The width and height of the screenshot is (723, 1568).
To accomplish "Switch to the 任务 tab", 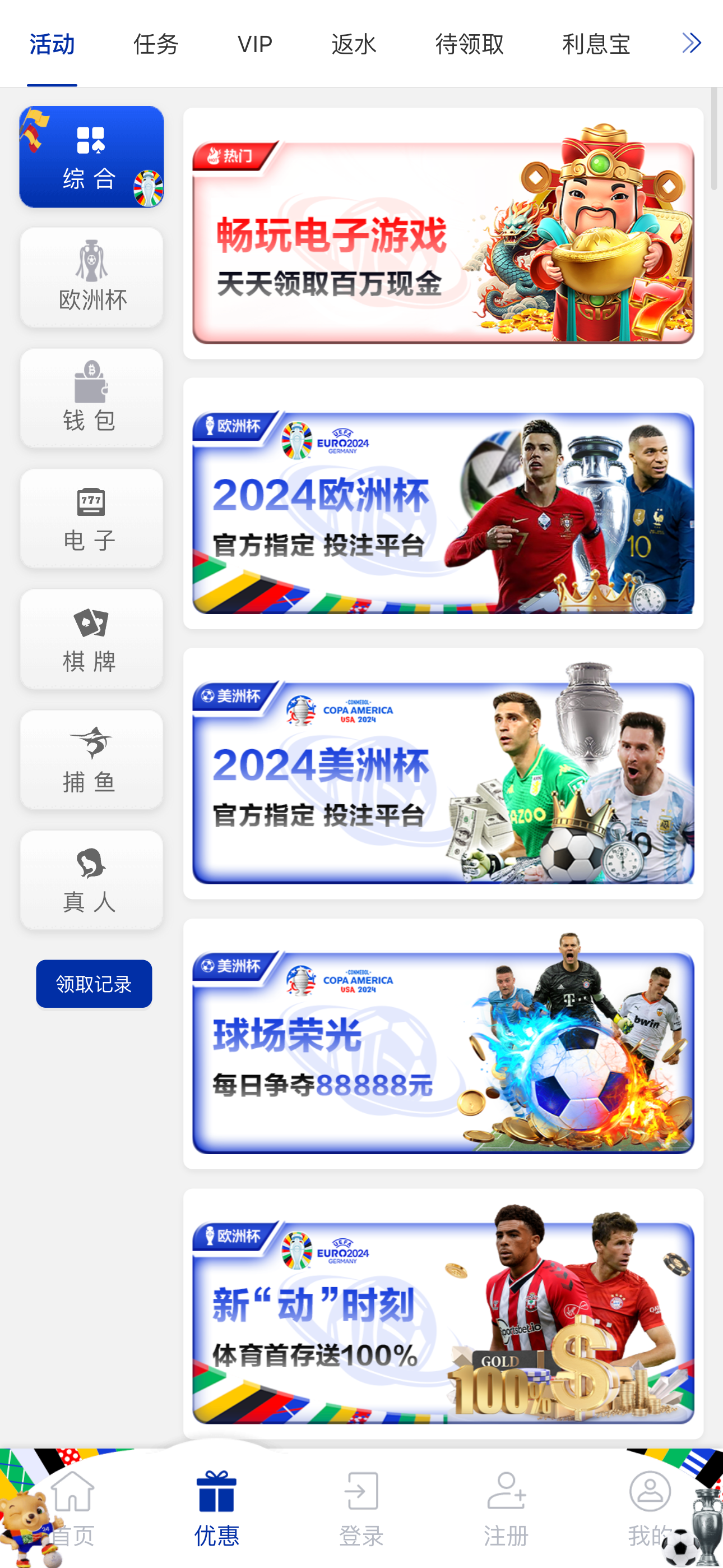I will point(156,44).
